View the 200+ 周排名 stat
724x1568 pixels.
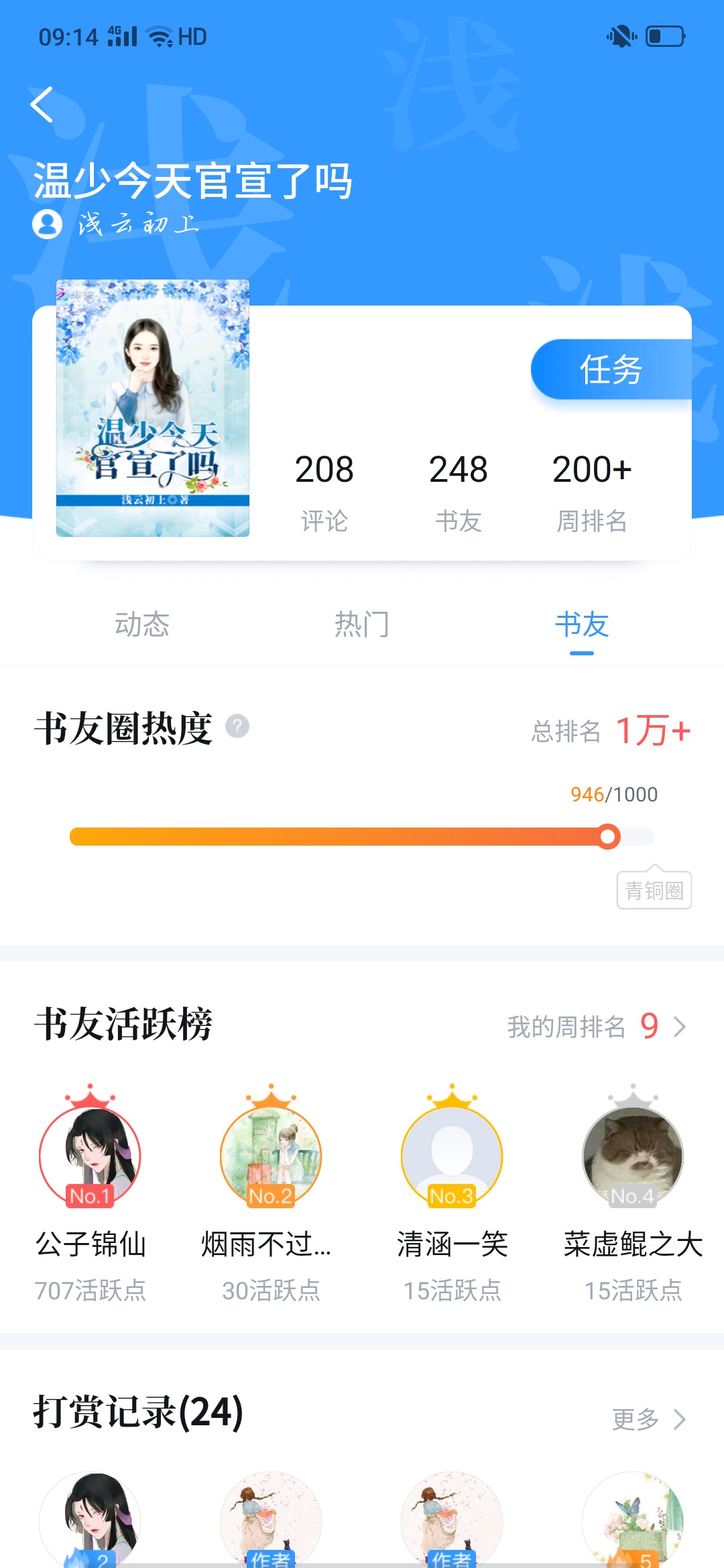click(x=592, y=493)
